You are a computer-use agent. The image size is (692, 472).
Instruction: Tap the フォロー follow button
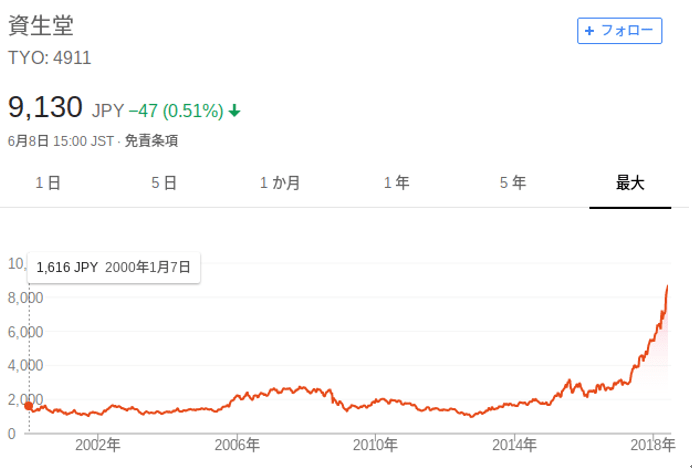pyautogui.click(x=620, y=31)
